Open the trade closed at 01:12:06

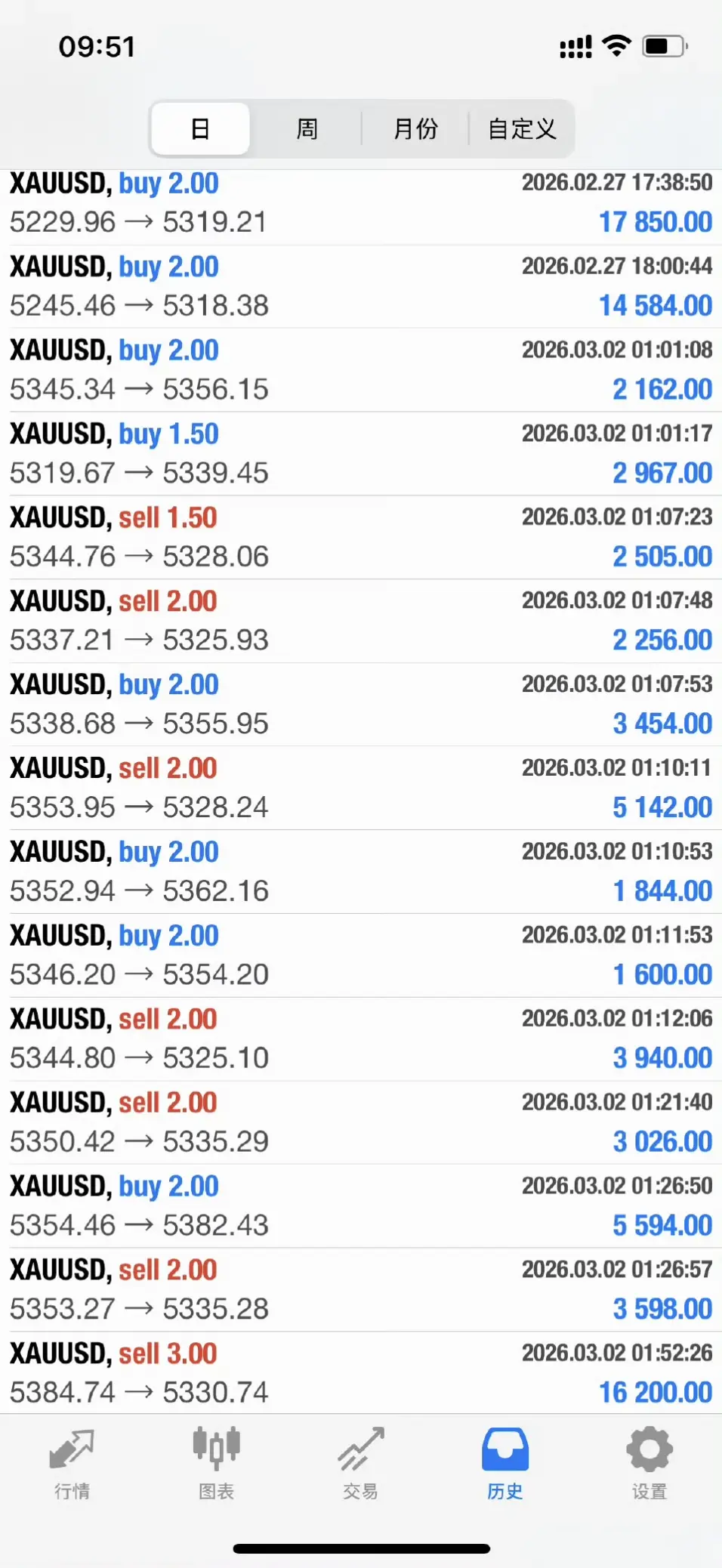coord(361,1039)
